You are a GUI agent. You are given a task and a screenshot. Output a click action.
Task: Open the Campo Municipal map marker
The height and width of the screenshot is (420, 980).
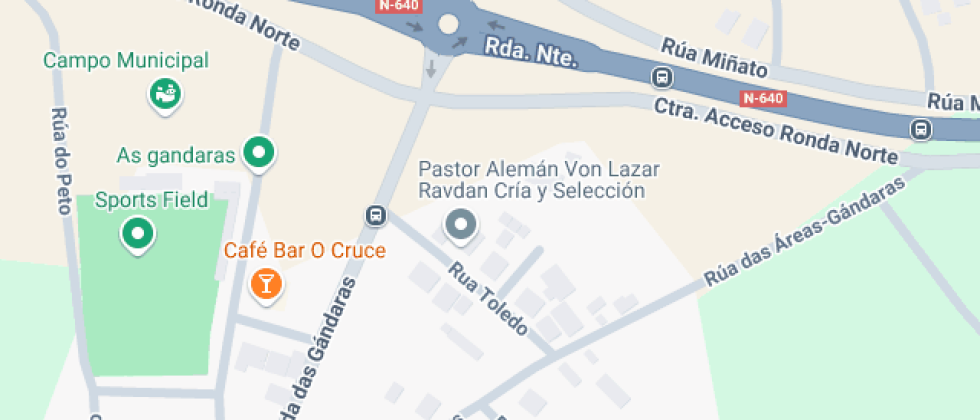click(164, 94)
